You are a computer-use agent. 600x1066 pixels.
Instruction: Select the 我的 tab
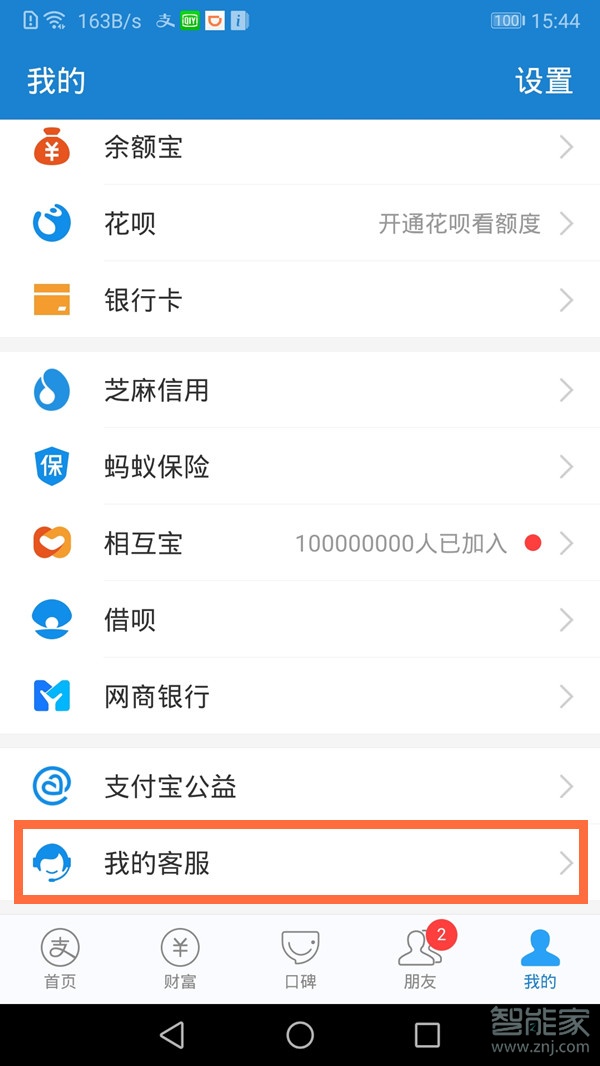(540, 959)
